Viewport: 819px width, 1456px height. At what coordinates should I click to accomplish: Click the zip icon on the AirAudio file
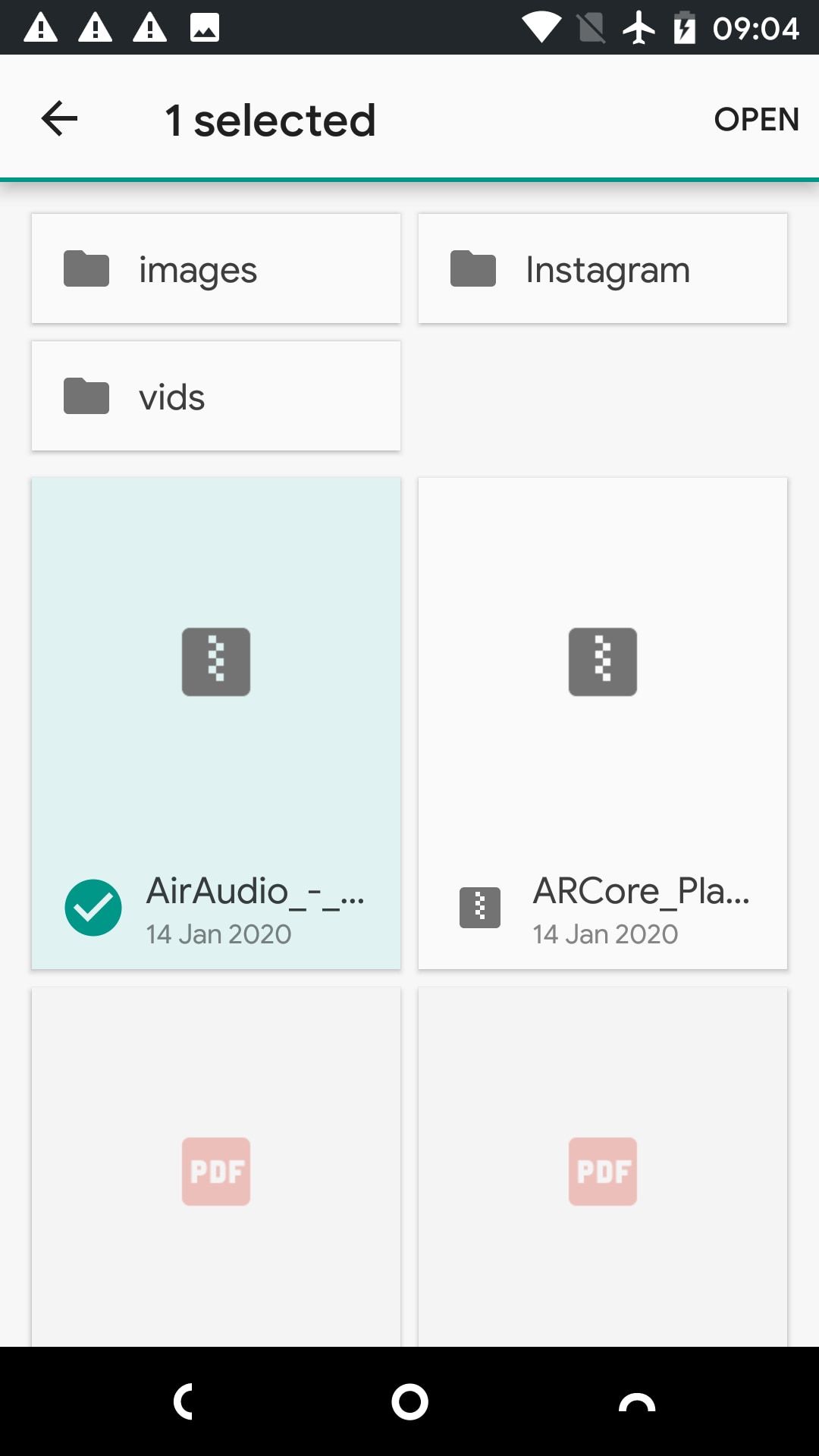point(215,661)
